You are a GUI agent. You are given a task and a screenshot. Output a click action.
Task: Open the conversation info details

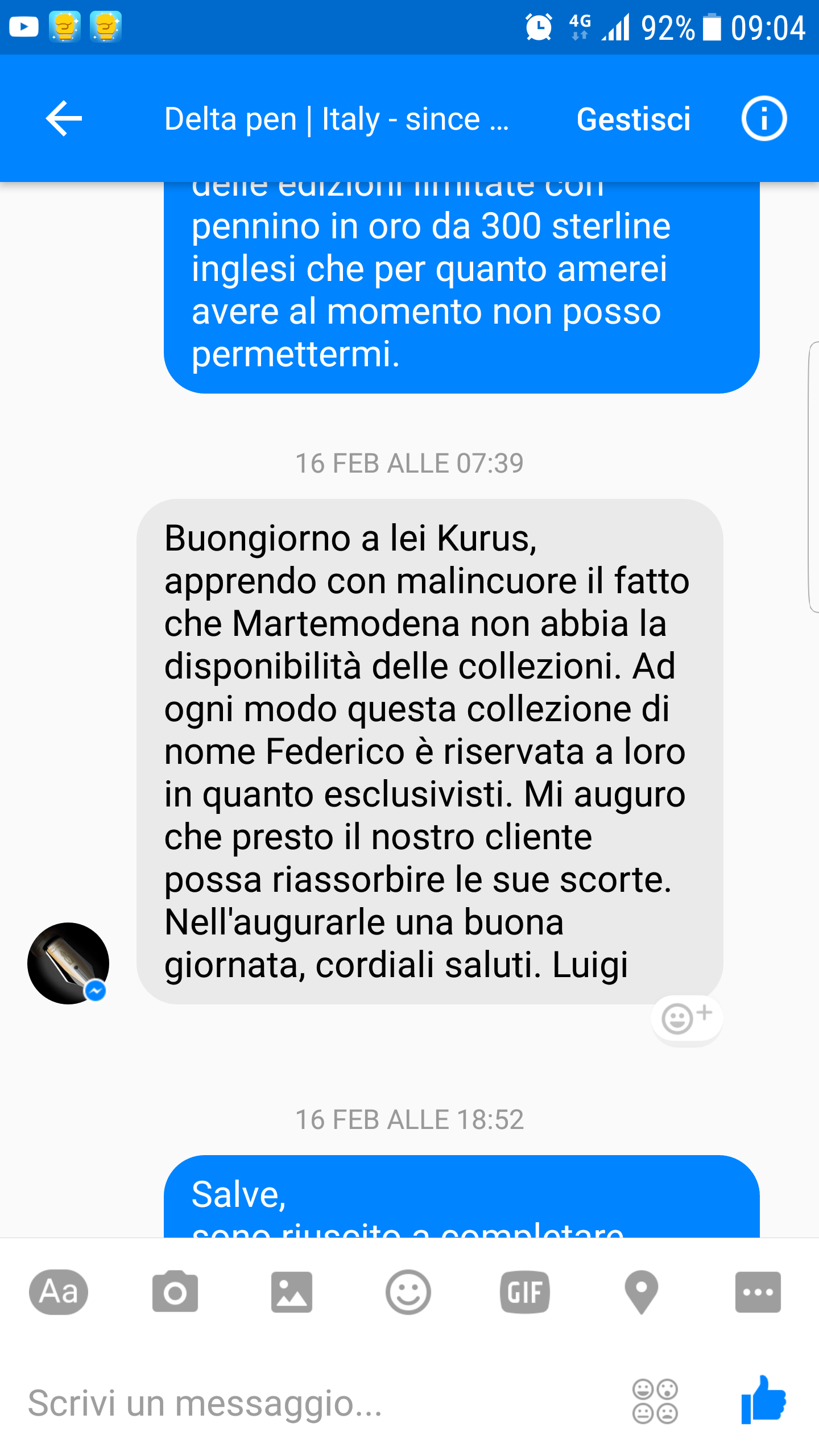[x=763, y=118]
